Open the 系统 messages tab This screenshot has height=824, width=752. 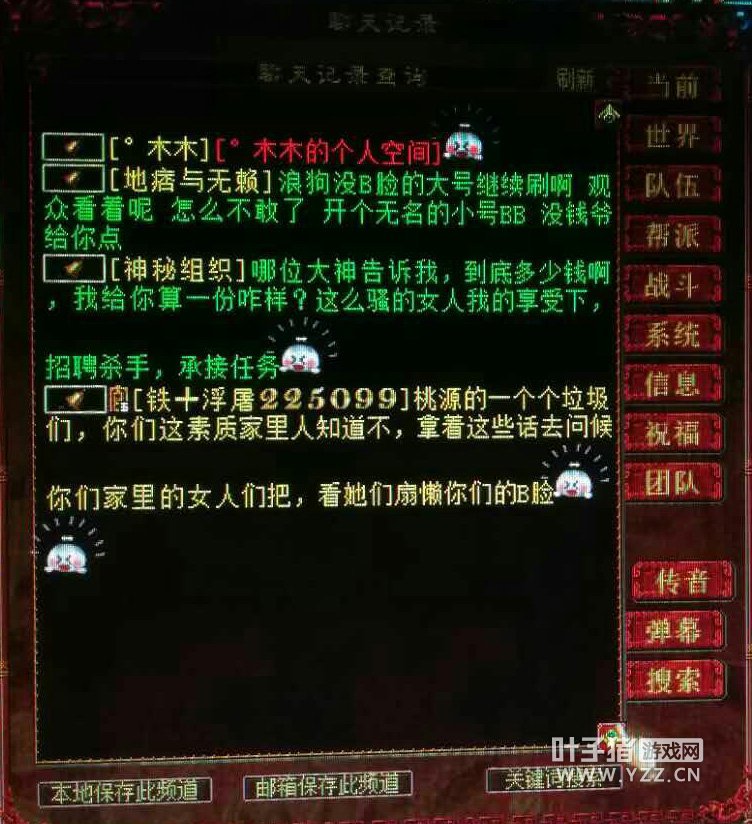[x=672, y=334]
